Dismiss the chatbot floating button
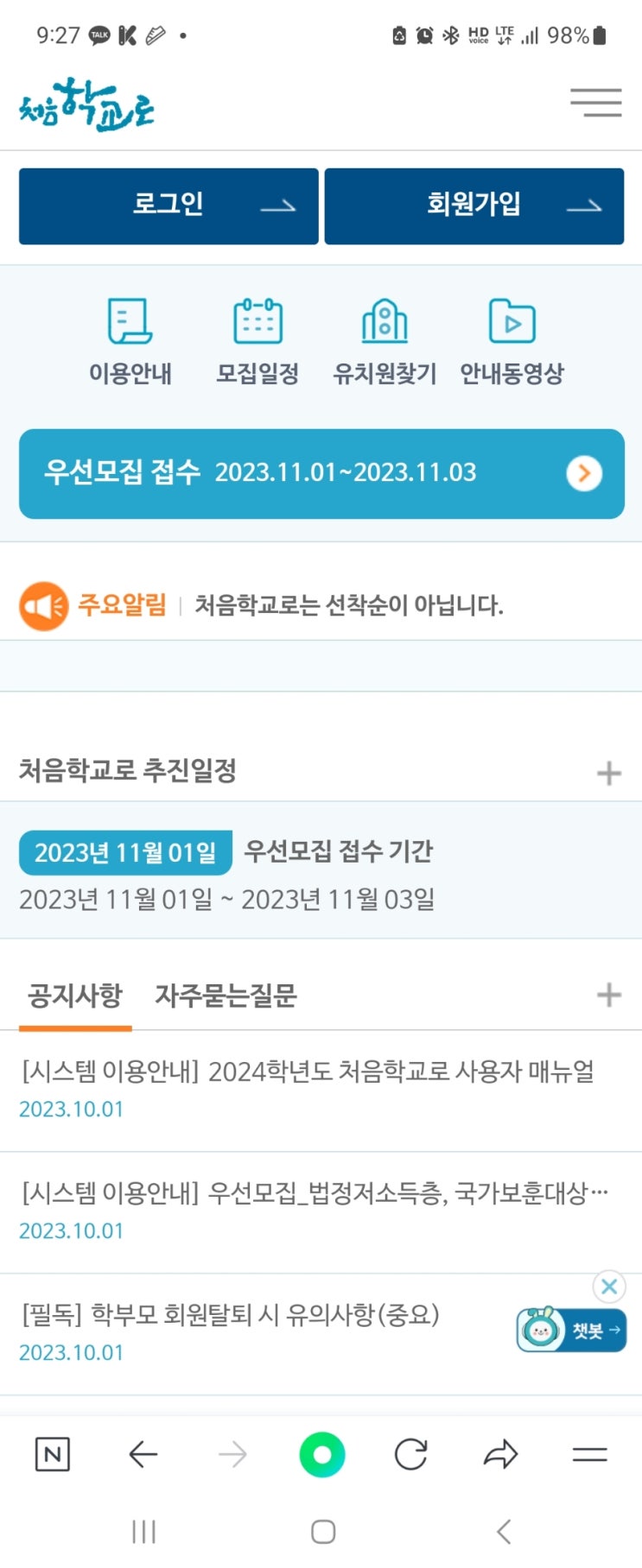This screenshot has width=642, height=1568. (x=608, y=1287)
